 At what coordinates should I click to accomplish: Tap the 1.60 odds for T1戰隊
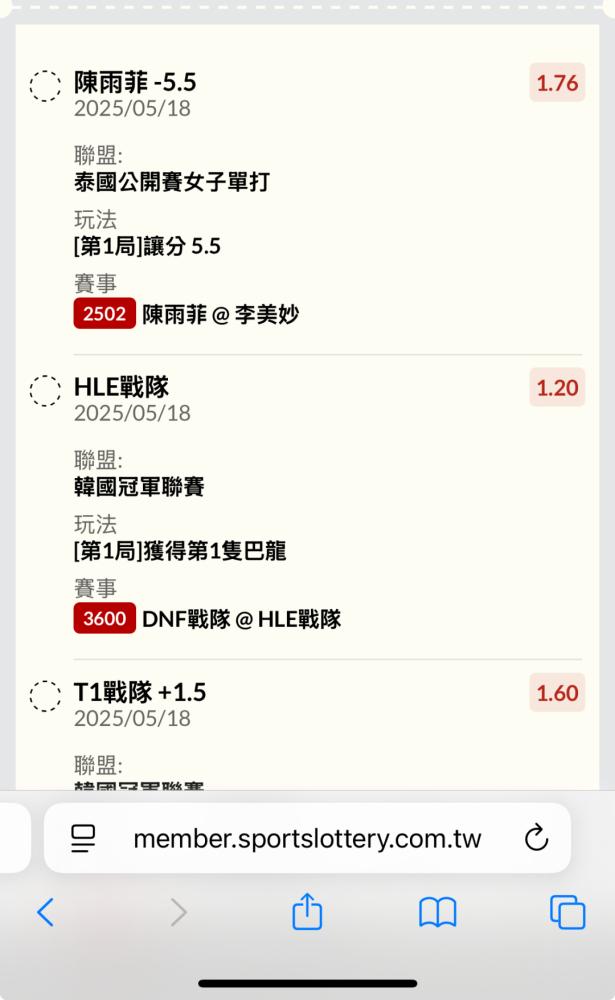point(557,693)
